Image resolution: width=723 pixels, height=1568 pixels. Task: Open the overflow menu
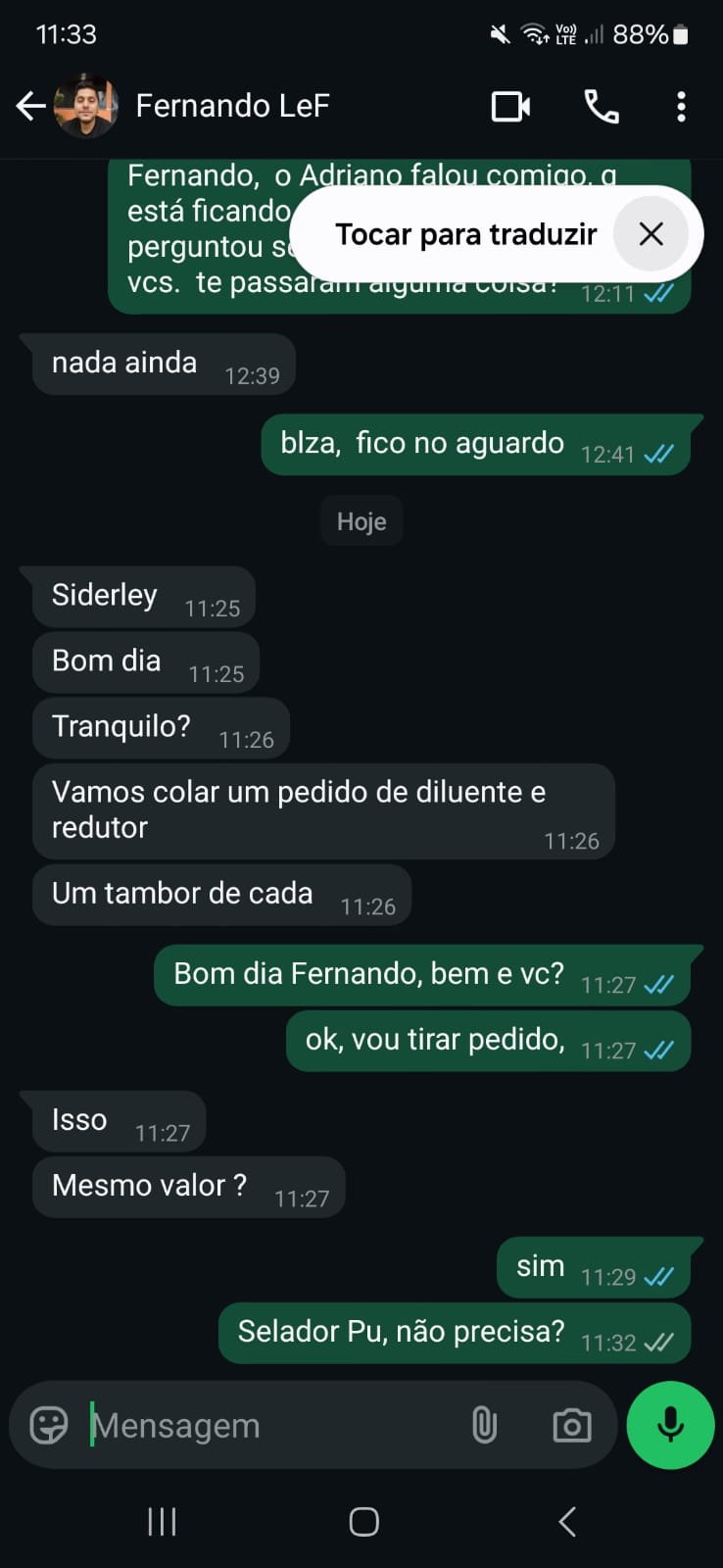tap(681, 106)
